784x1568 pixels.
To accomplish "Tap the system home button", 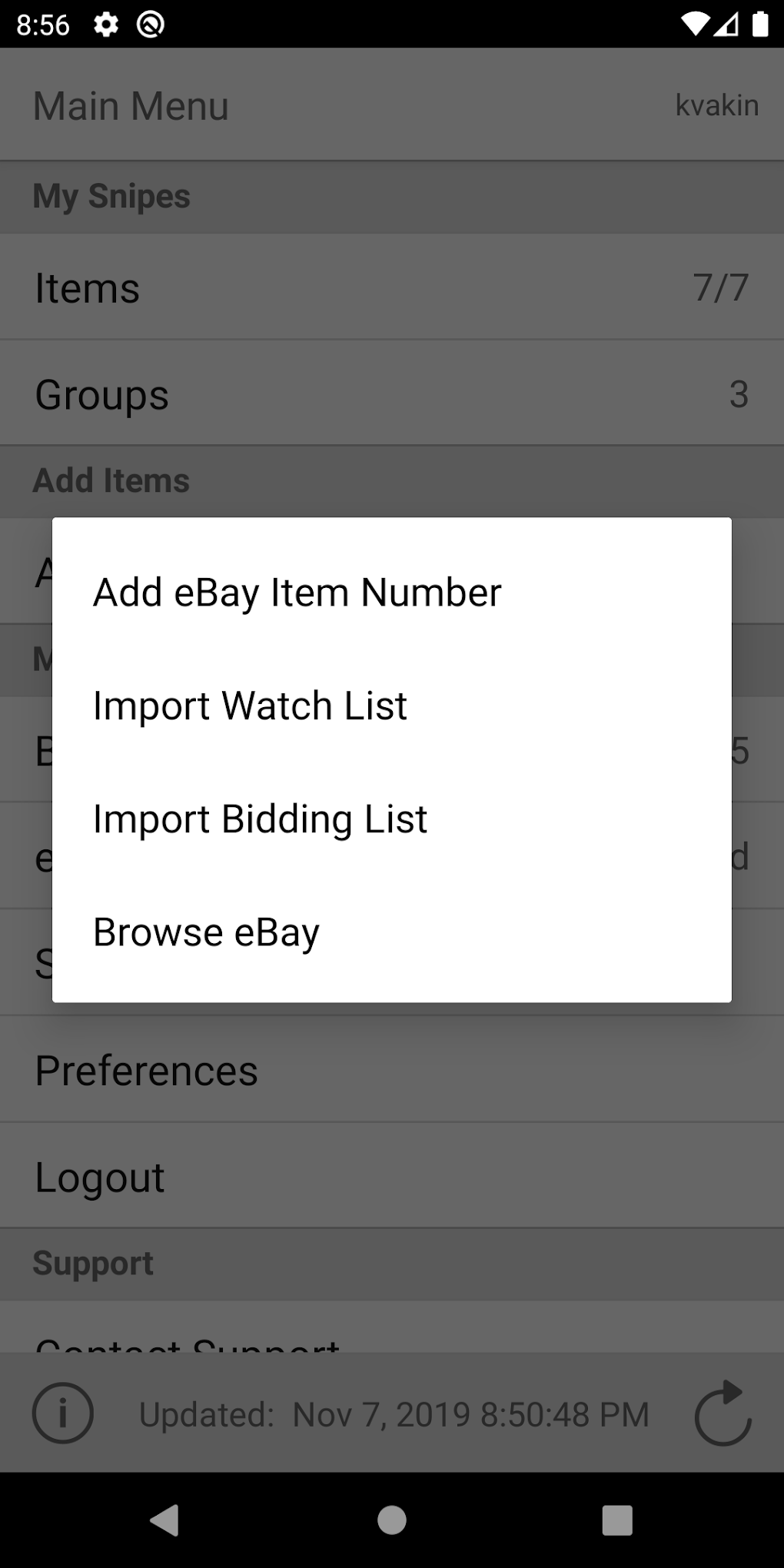I will (x=392, y=1520).
